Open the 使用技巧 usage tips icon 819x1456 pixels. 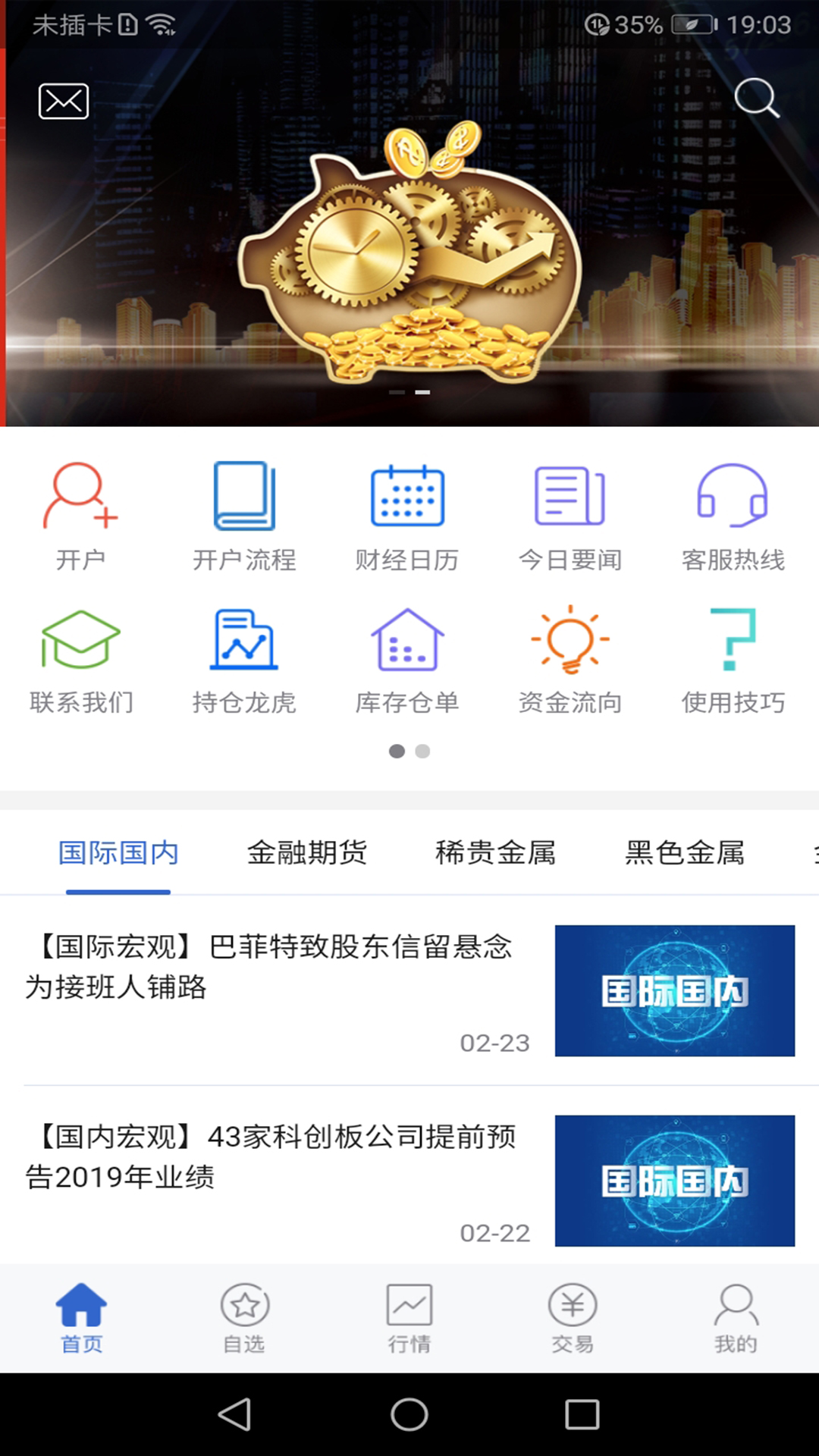[x=733, y=658]
